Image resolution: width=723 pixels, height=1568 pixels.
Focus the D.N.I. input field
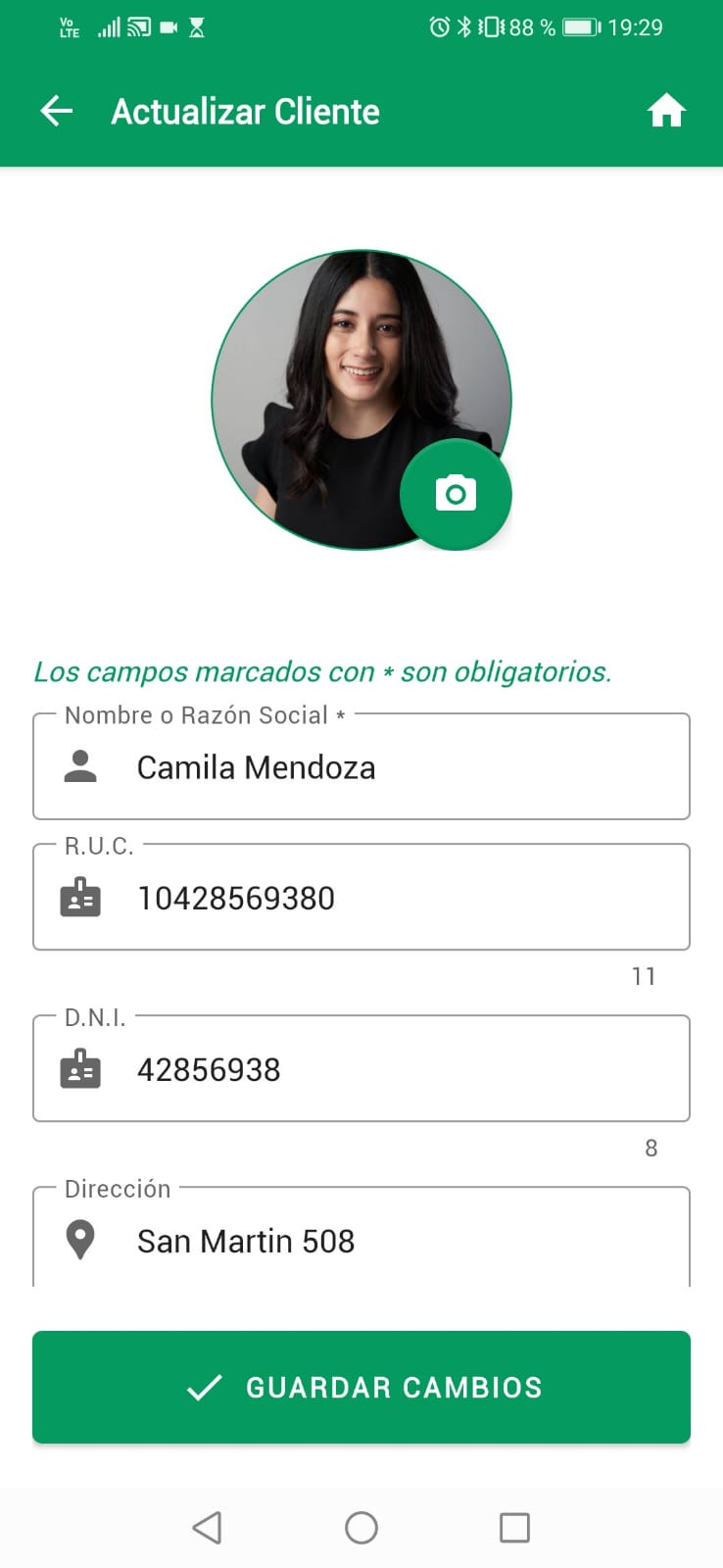[392, 1069]
